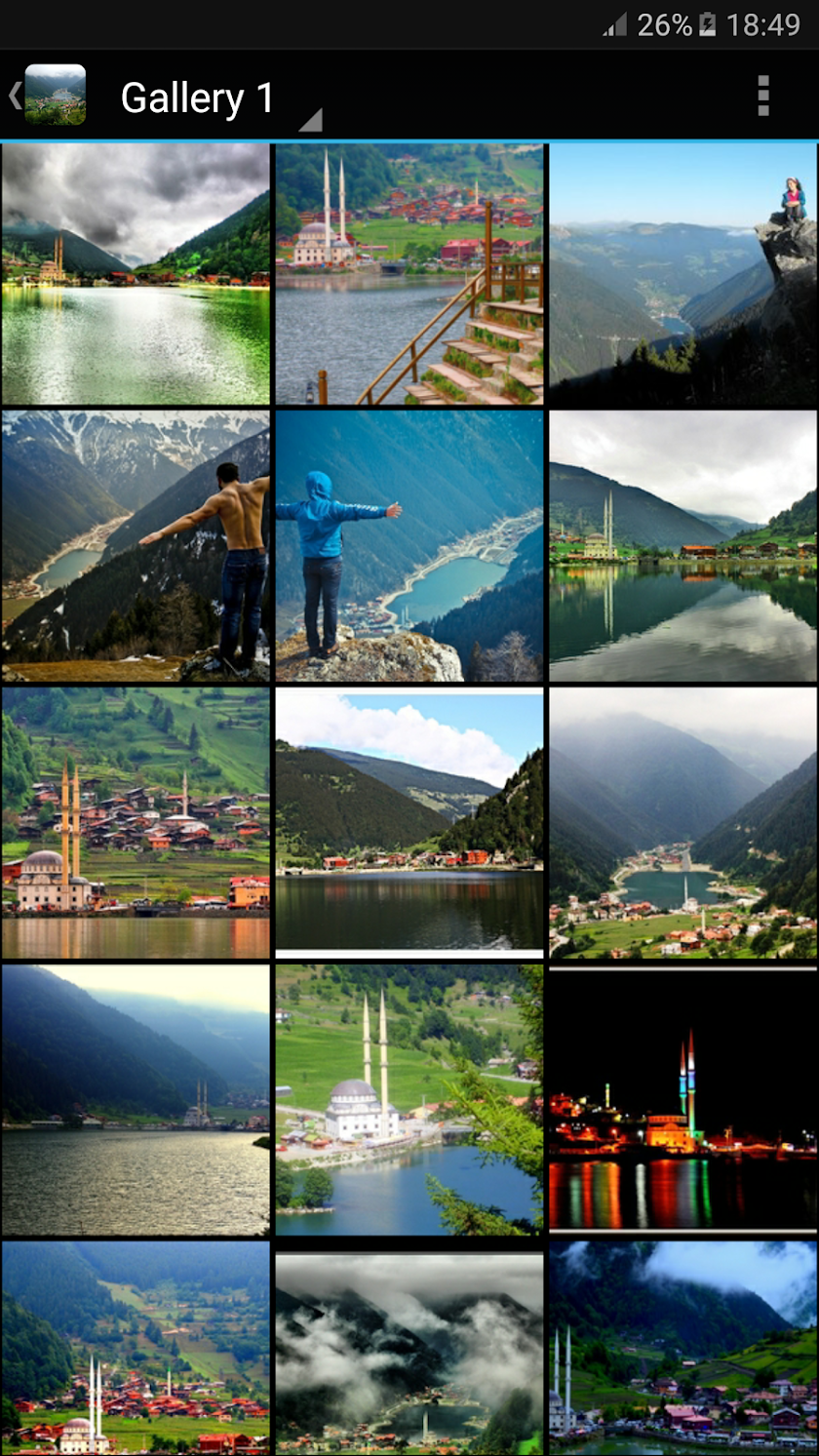
Task: Open the photo with orange minarets and village
Action: pos(136,822)
